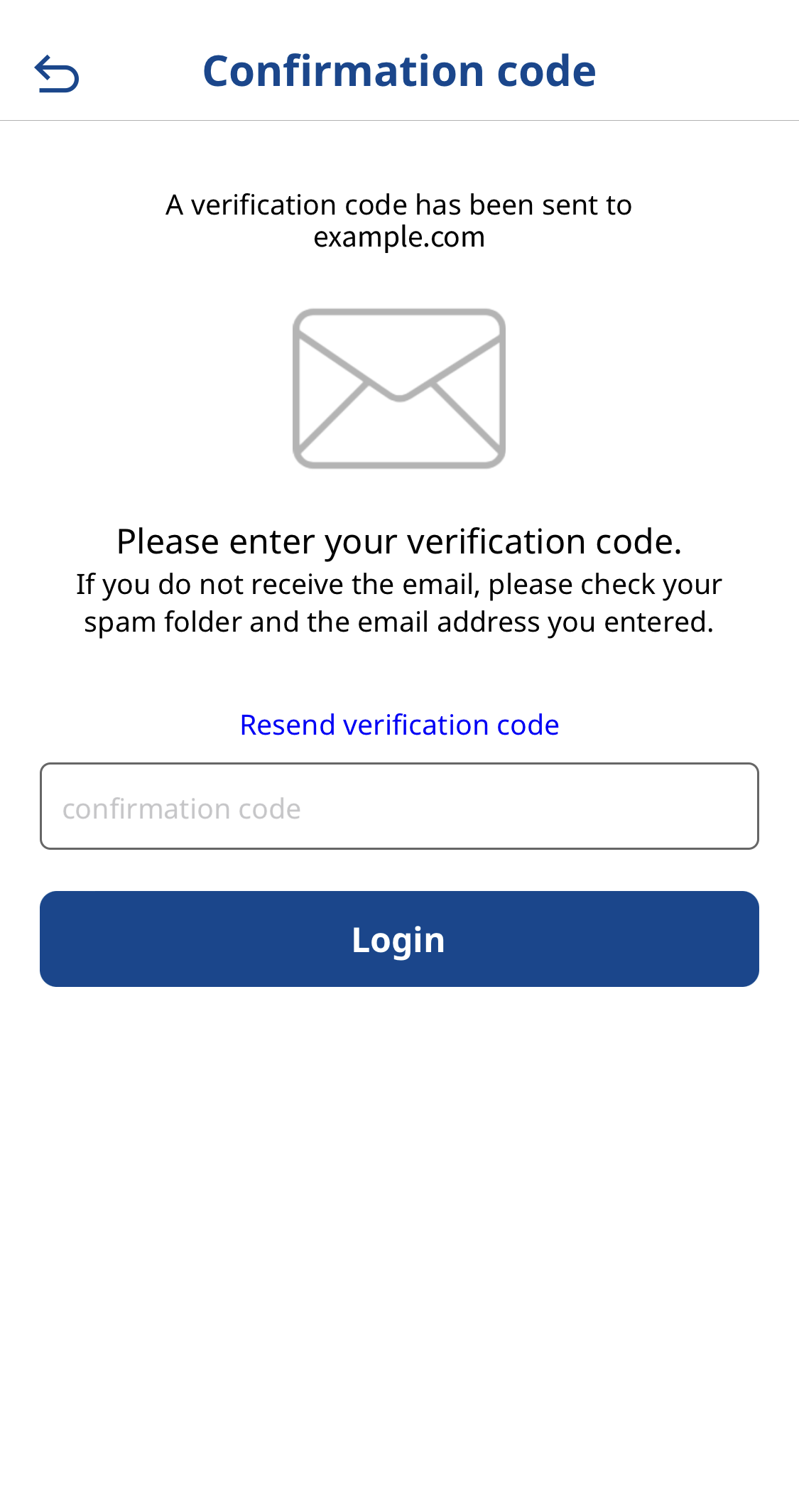Viewport: 799px width, 1512px height.
Task: Tap the Login button
Action: [399, 939]
